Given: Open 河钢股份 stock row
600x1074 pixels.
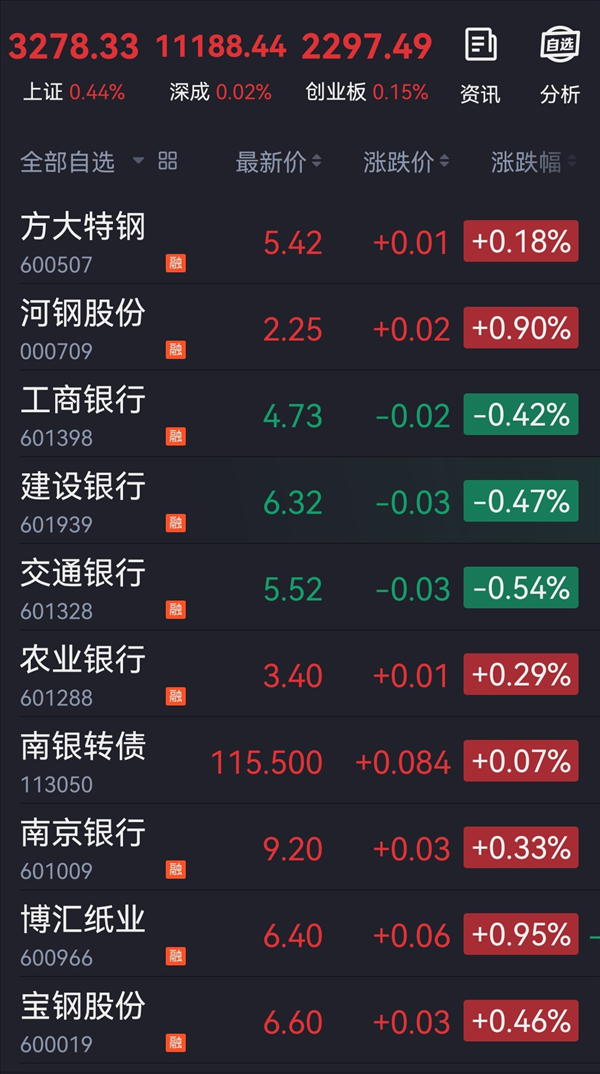Looking at the screenshot, I should click(300, 327).
